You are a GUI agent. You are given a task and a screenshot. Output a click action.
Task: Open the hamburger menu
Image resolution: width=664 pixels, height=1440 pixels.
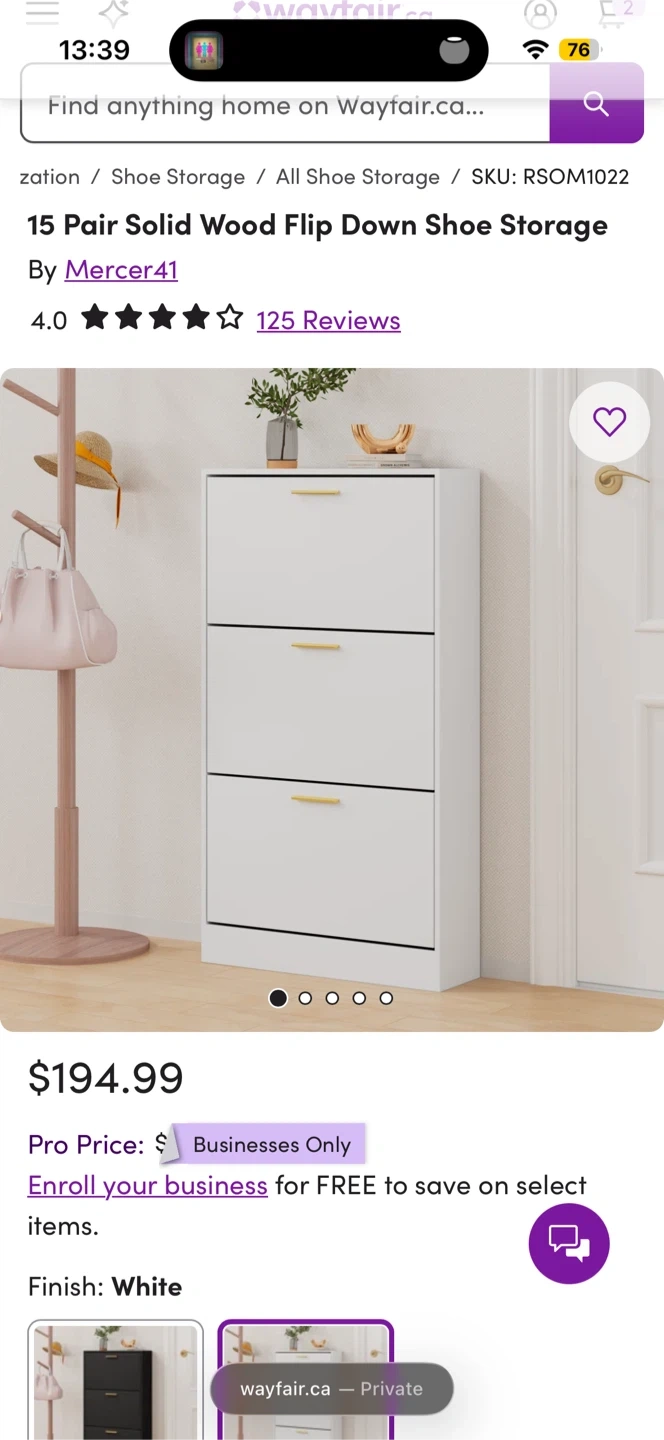(42, 12)
